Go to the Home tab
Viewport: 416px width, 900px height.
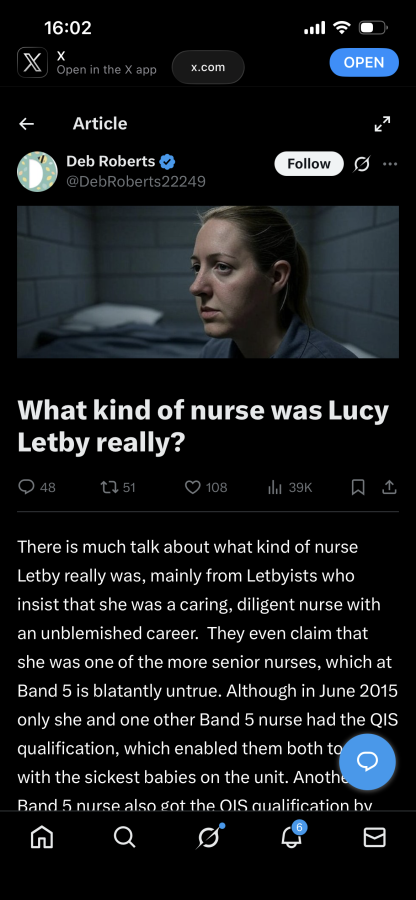tap(41, 837)
